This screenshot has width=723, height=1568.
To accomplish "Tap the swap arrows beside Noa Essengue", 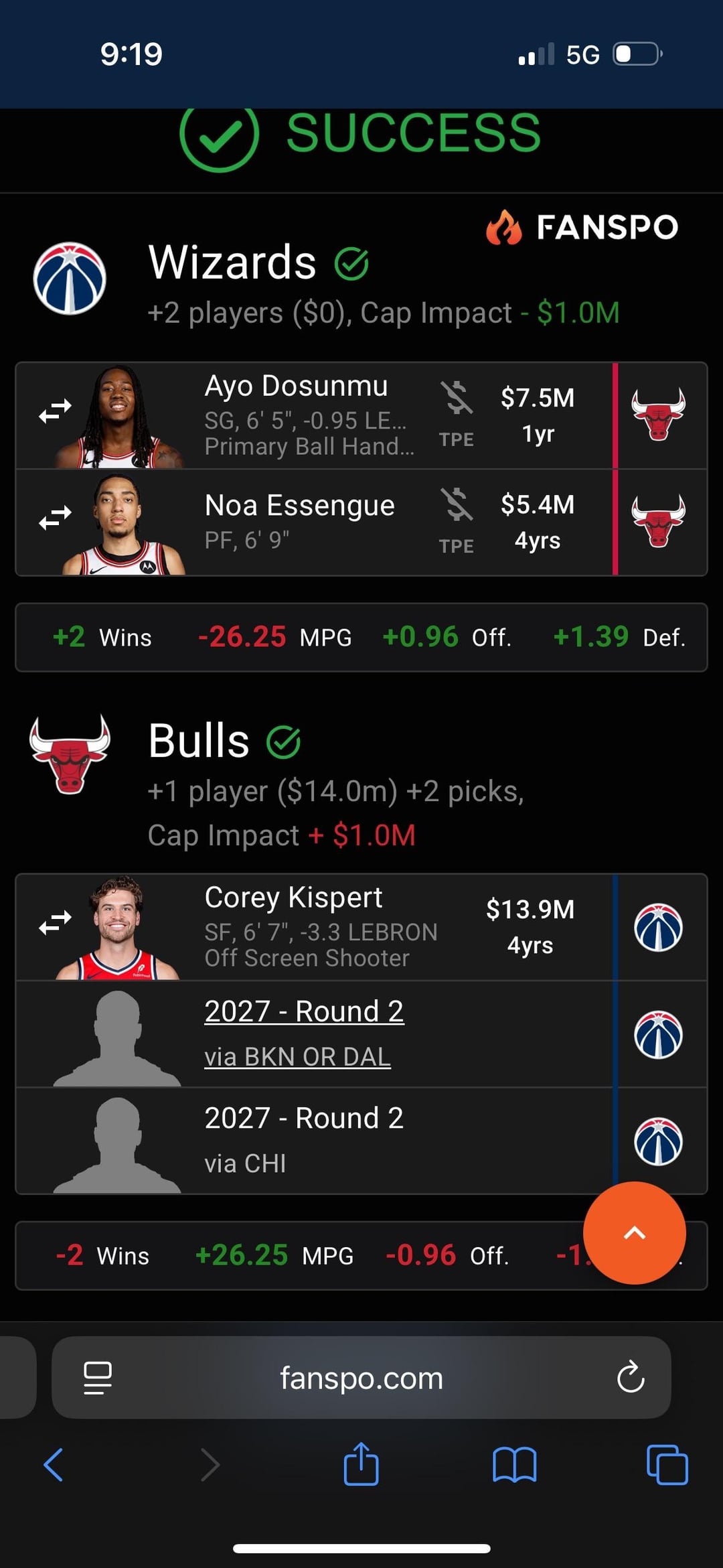I will coord(55,518).
